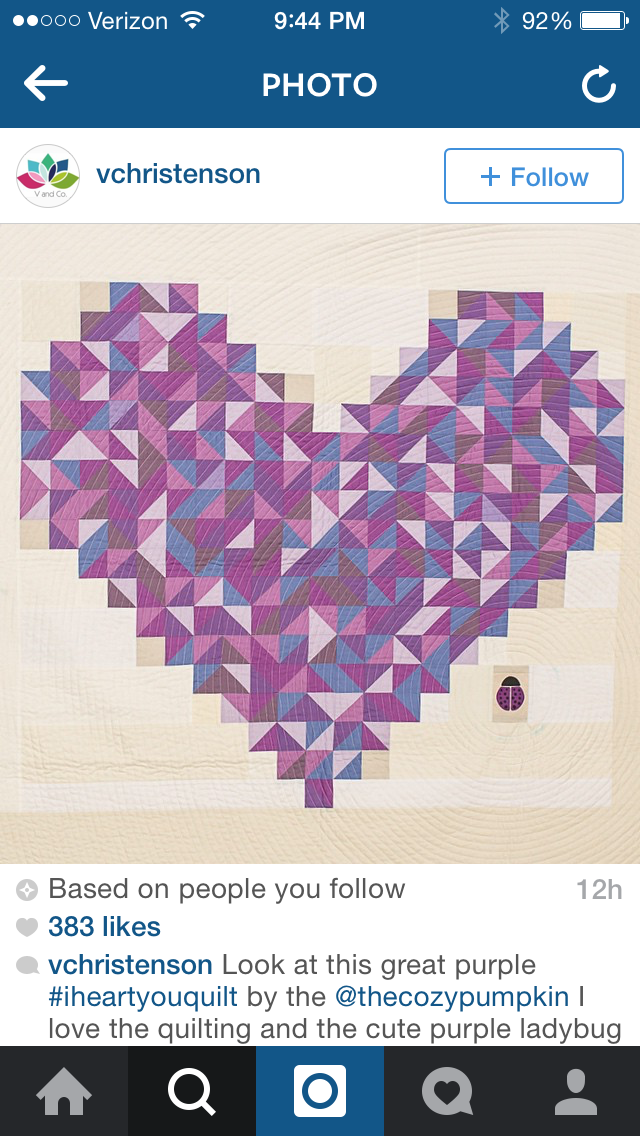Go back using the arrow

click(46, 86)
